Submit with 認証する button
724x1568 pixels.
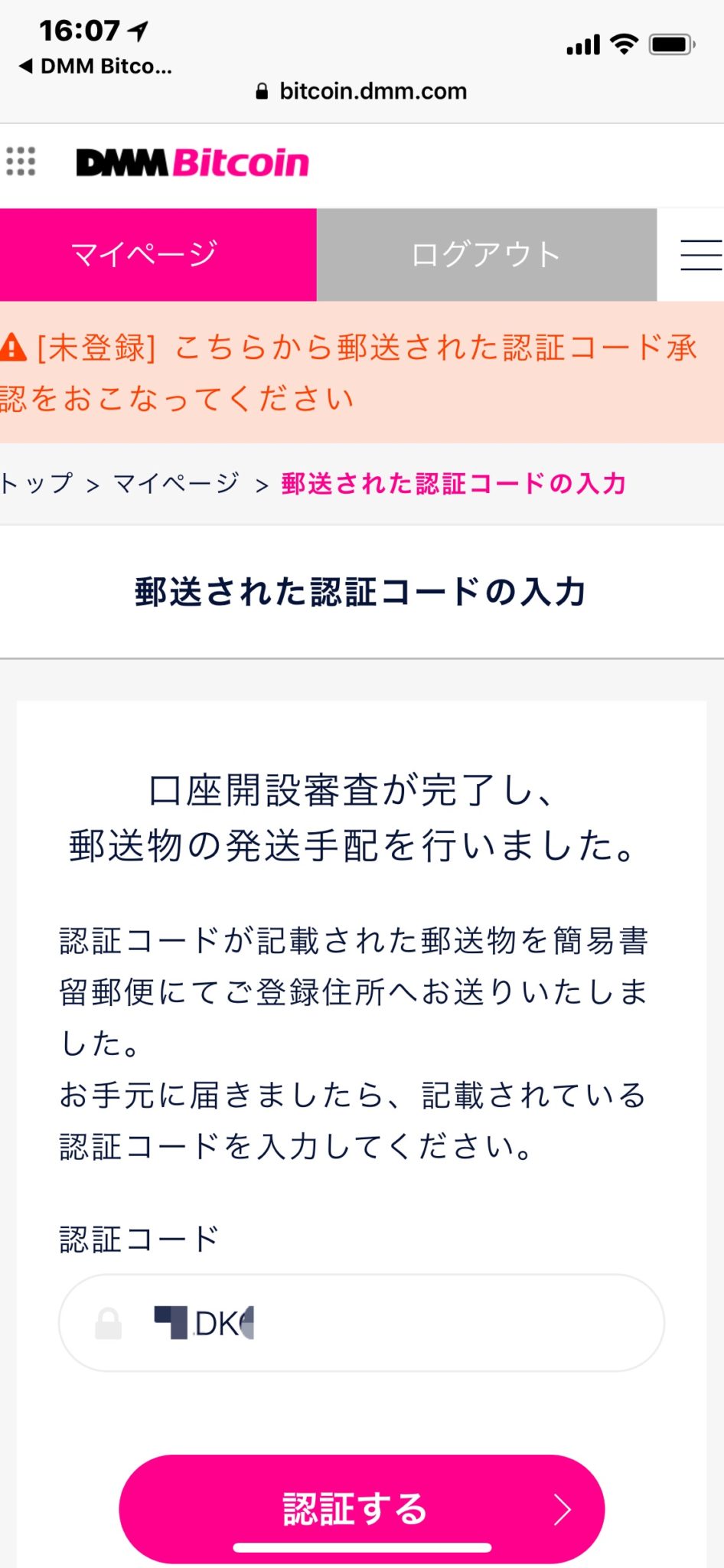click(361, 1508)
